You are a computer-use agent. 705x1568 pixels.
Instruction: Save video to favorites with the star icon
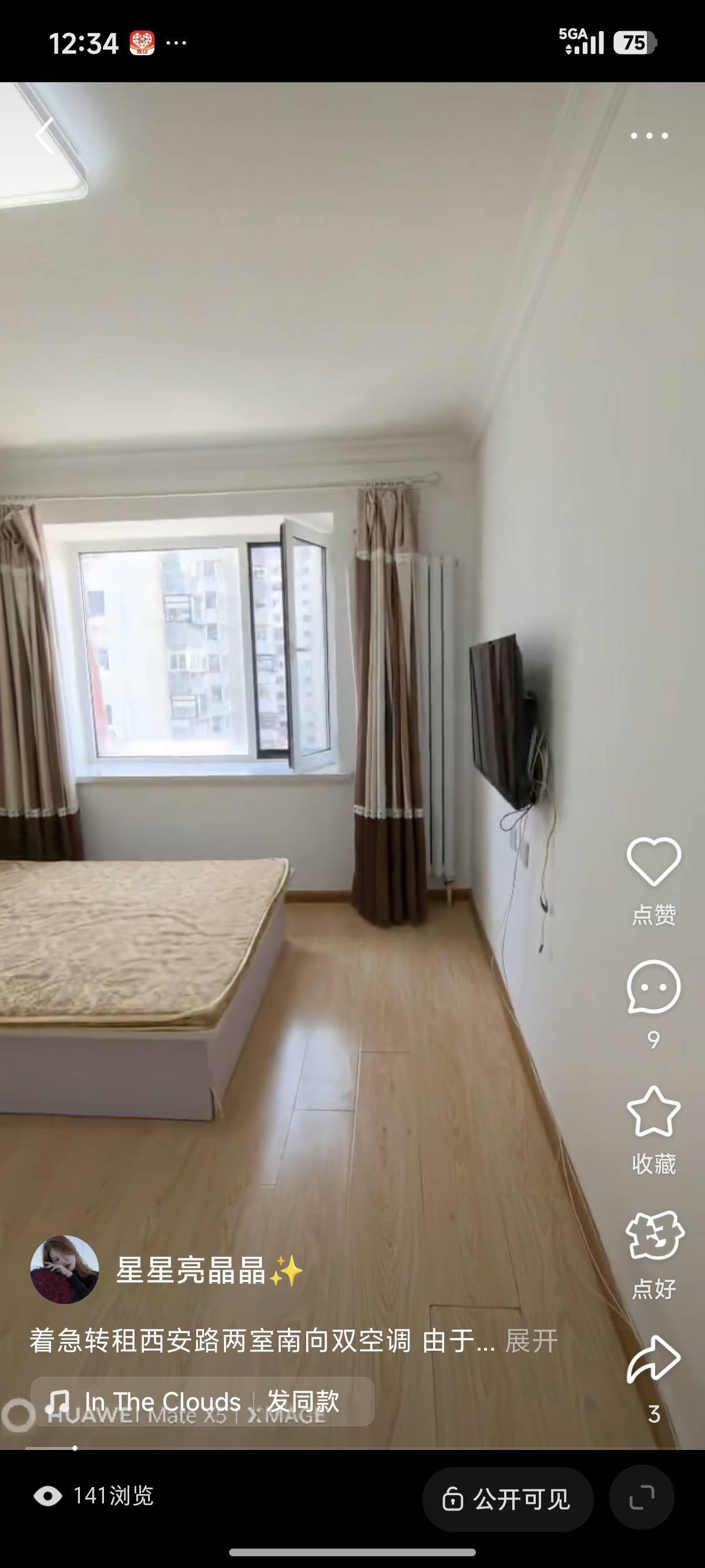pos(653,1112)
